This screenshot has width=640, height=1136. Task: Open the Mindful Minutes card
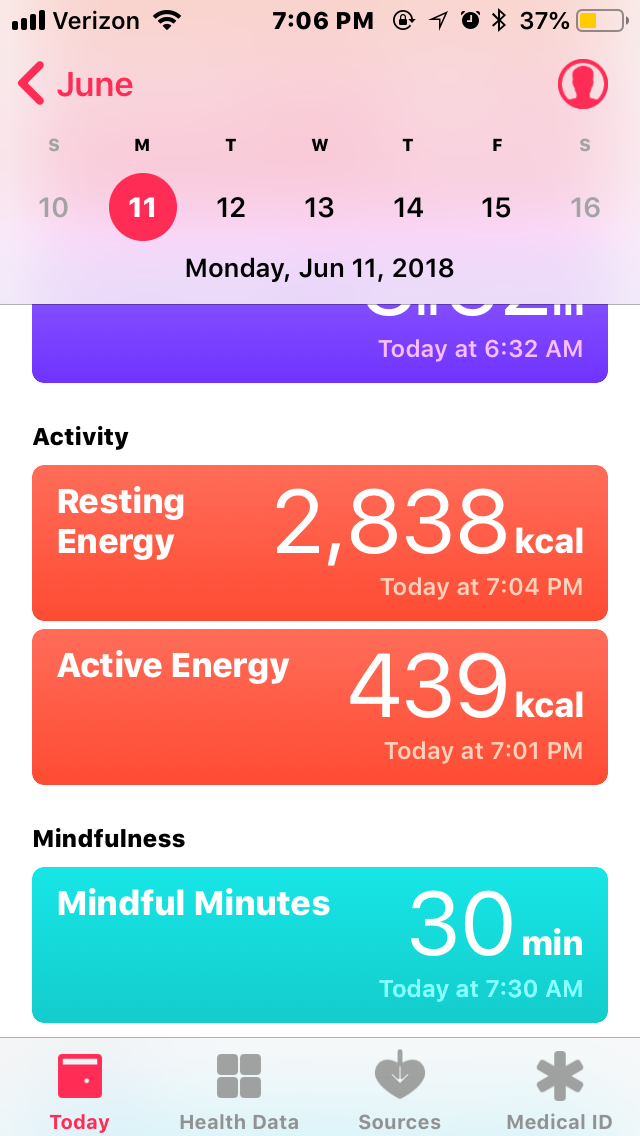pos(320,945)
